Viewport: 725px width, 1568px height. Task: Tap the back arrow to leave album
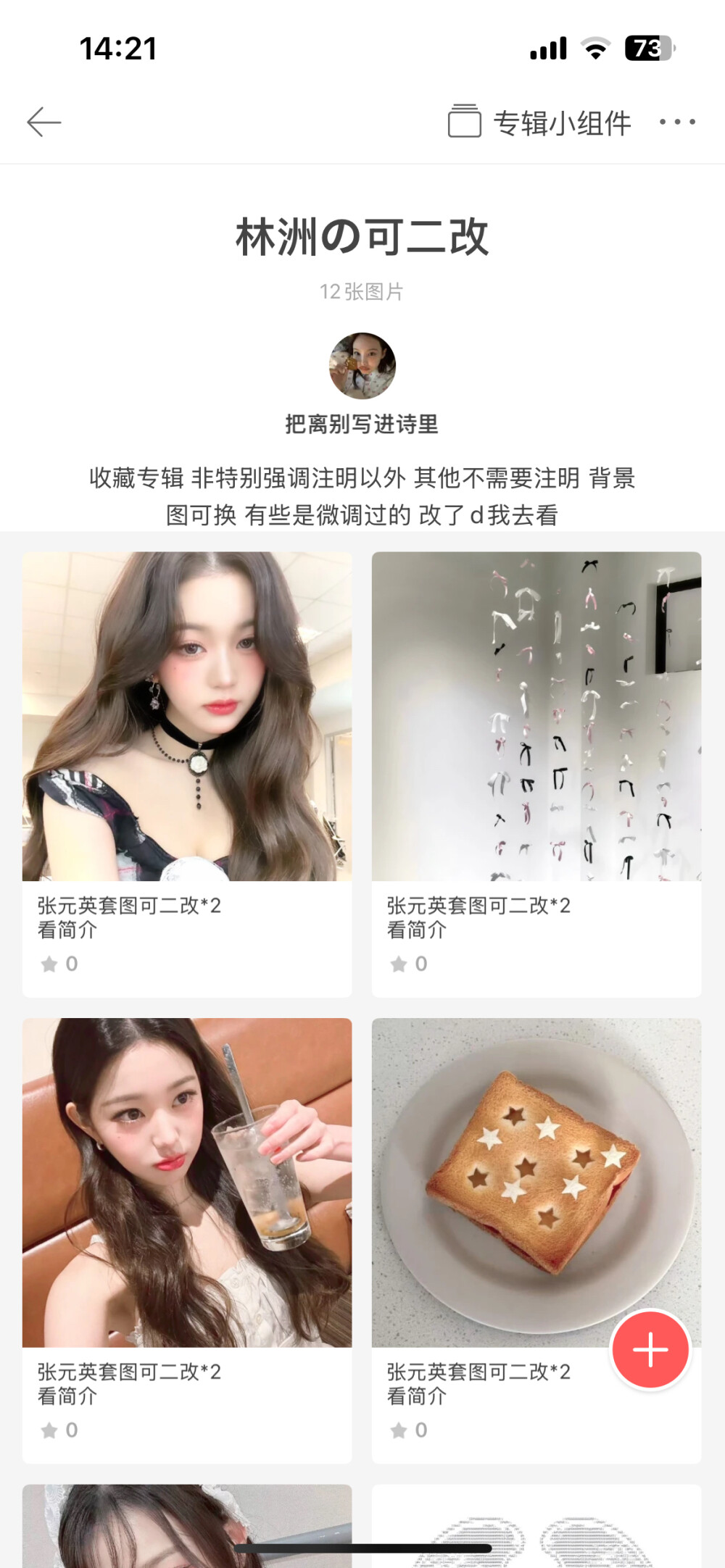(x=43, y=122)
